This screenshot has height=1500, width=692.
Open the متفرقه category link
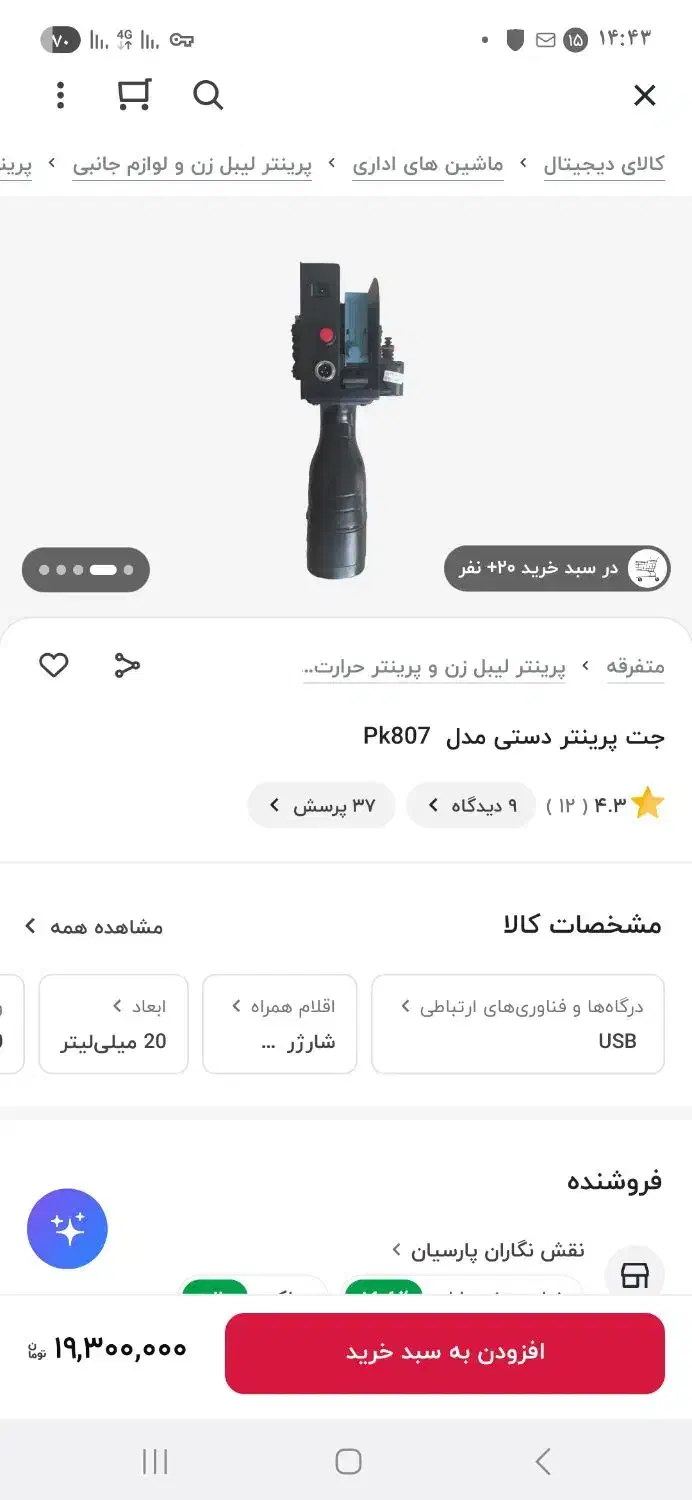(x=635, y=667)
